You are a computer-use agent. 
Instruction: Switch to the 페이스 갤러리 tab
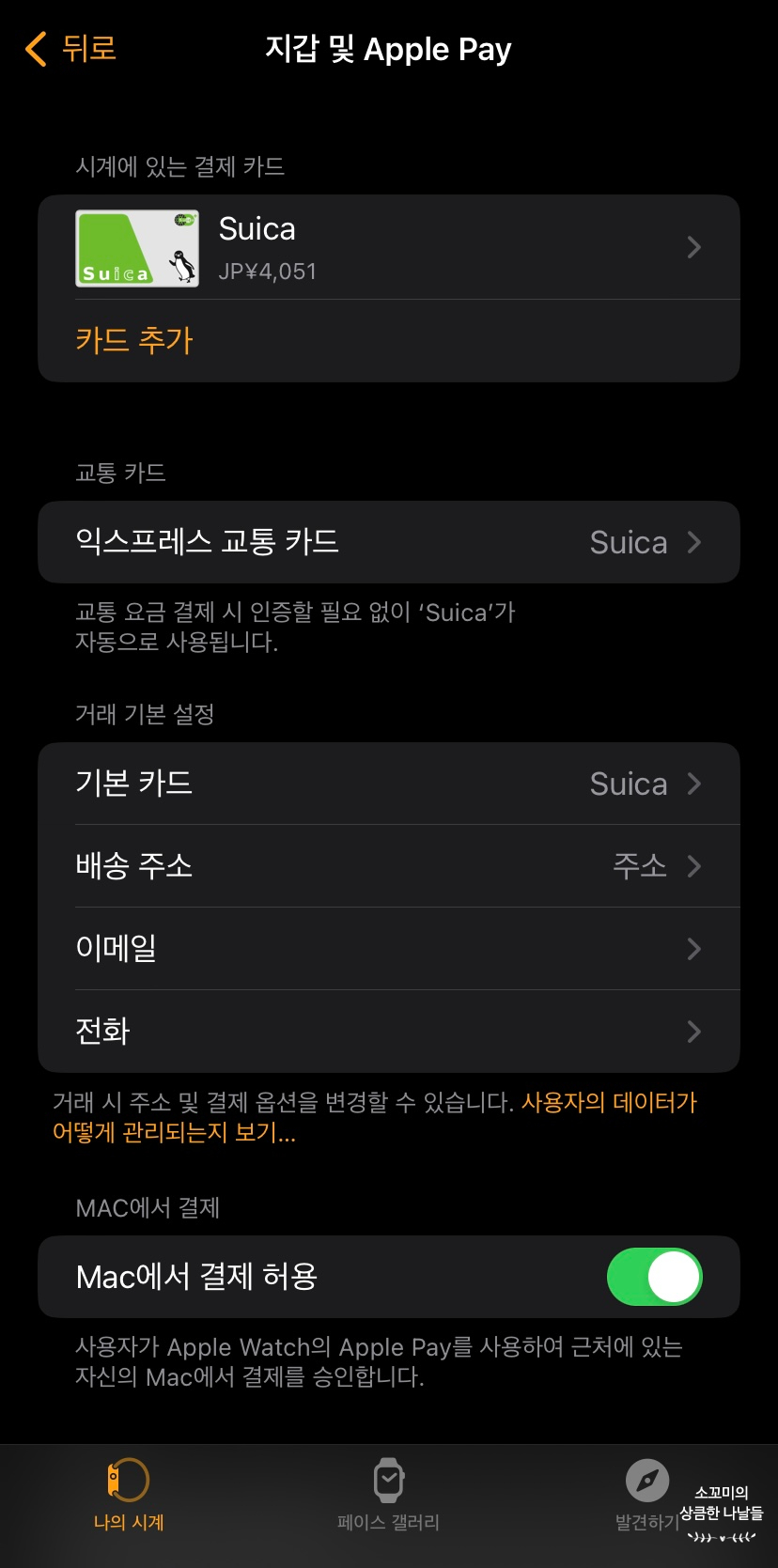tap(388, 1496)
